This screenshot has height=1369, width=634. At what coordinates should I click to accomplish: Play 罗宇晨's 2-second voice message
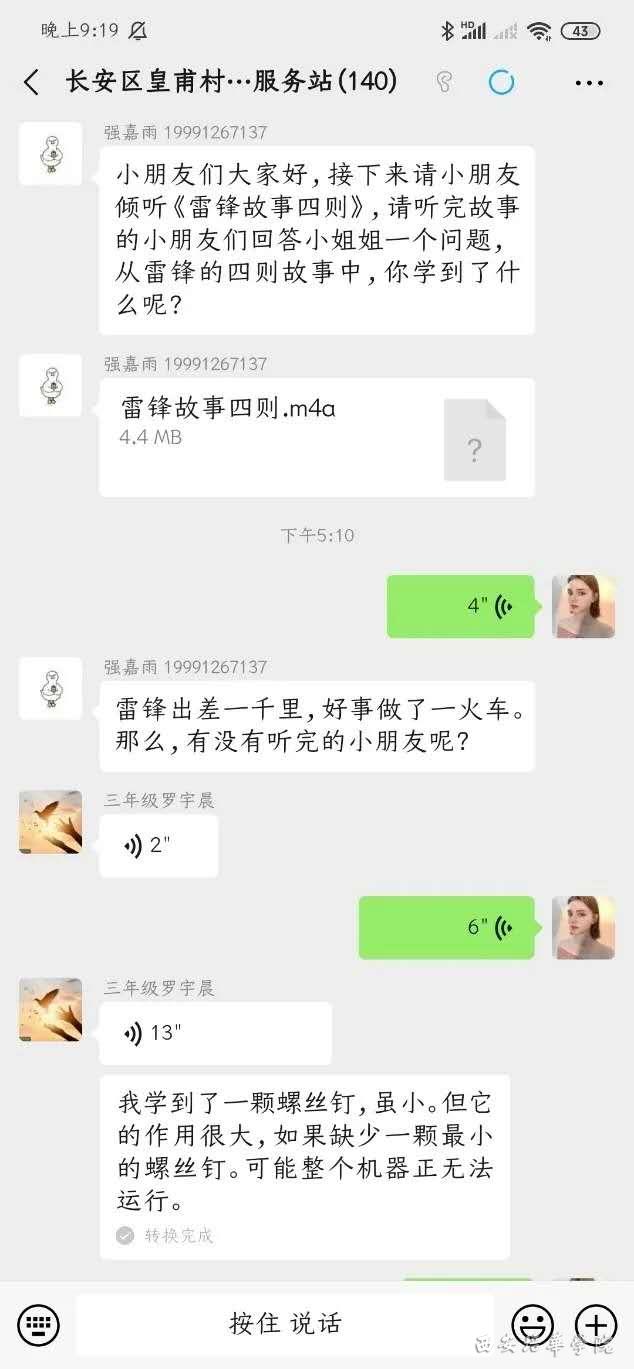[158, 845]
